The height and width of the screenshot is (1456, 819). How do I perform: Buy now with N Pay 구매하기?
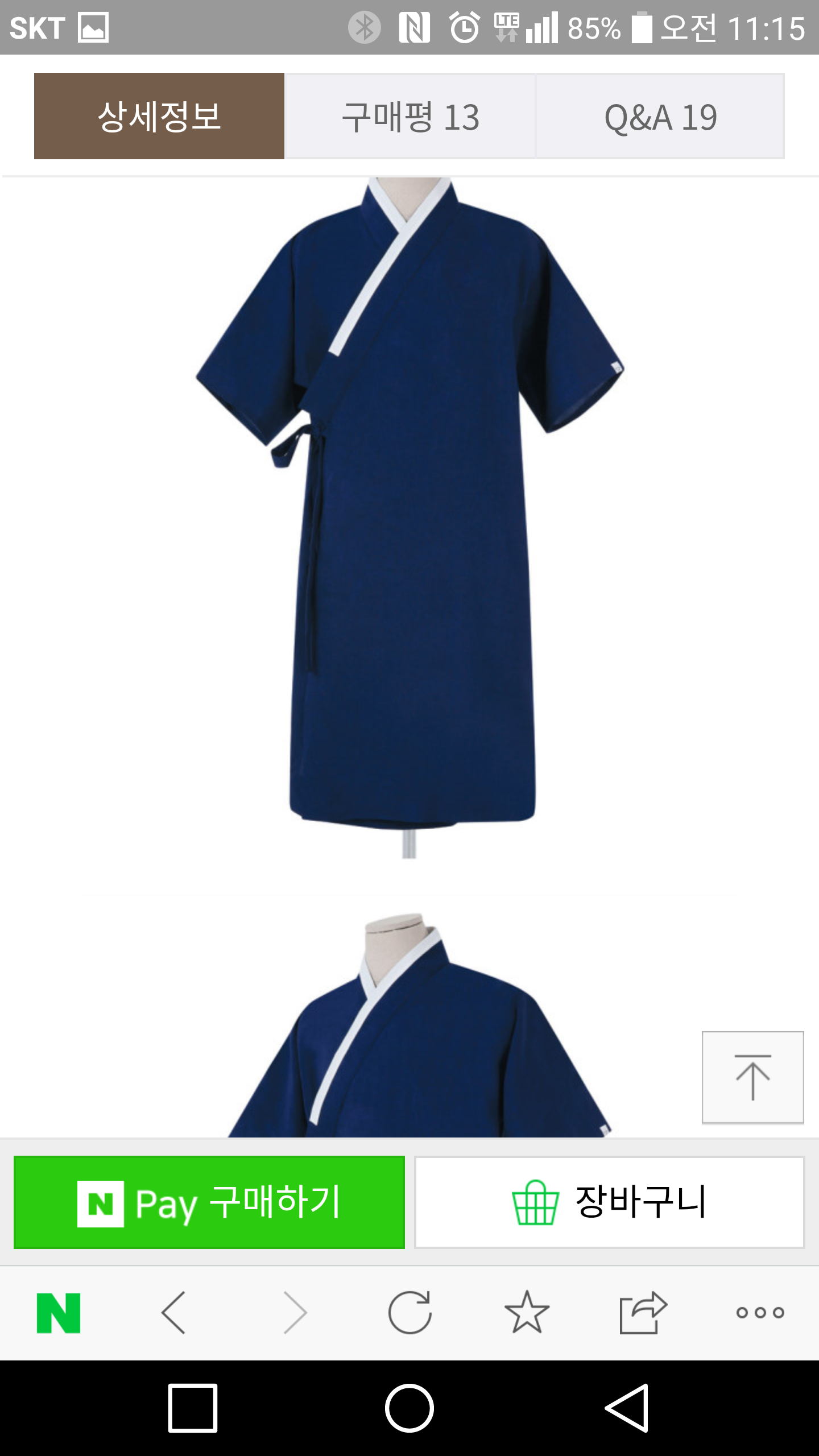coord(209,1202)
